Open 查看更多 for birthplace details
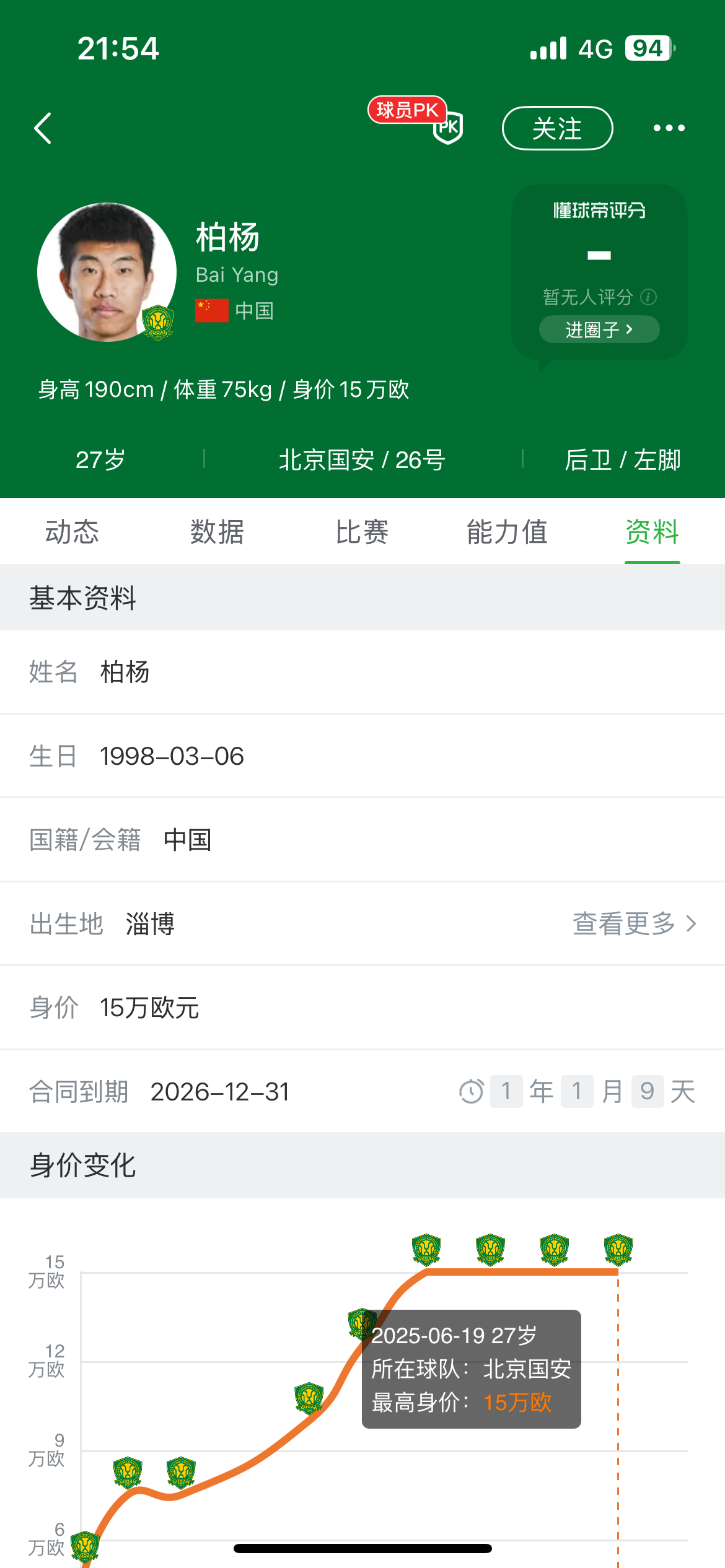The width and height of the screenshot is (725, 1568). pyautogui.click(x=634, y=923)
